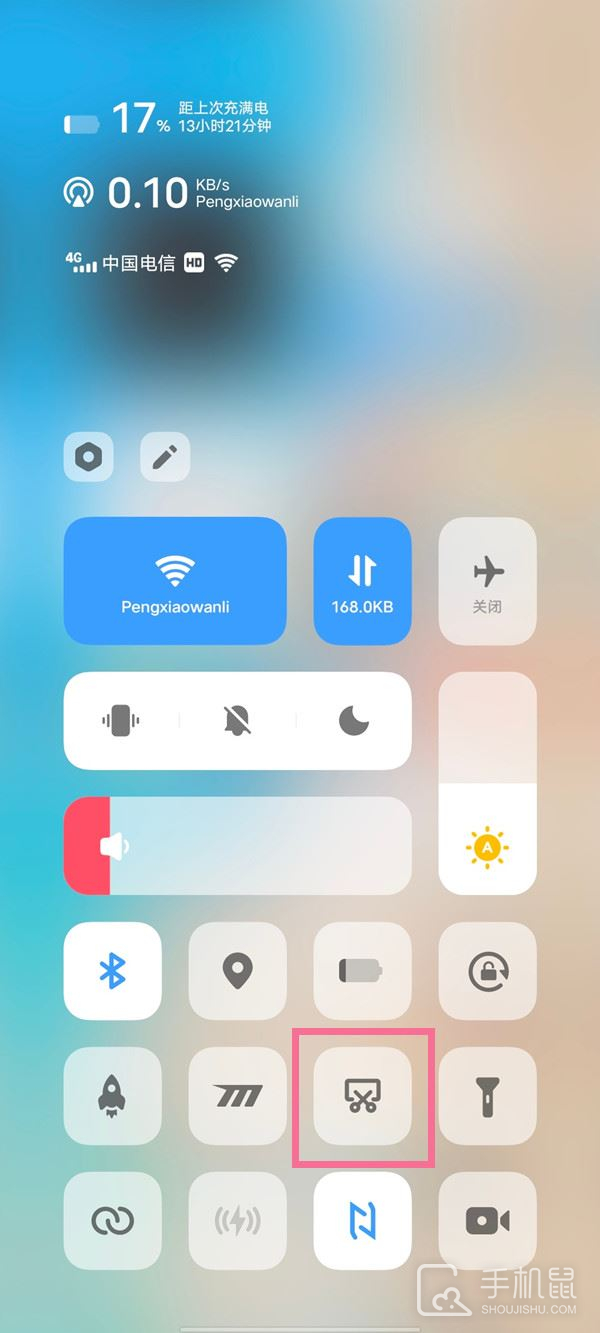Toggle screen rotation lock
The height and width of the screenshot is (1333, 600).
pos(487,971)
